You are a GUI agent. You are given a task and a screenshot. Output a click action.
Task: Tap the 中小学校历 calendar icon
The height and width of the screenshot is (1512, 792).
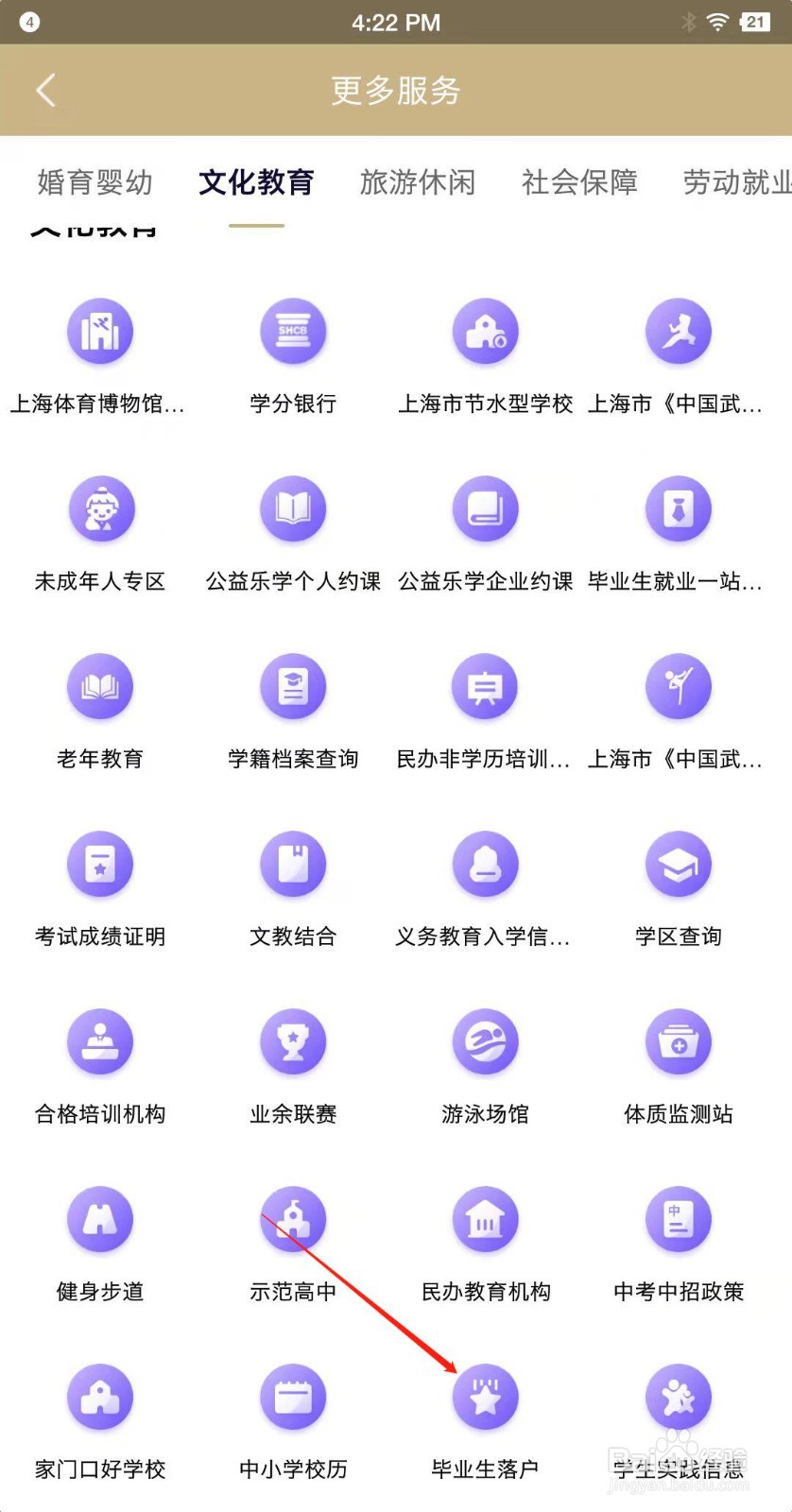tap(293, 1396)
